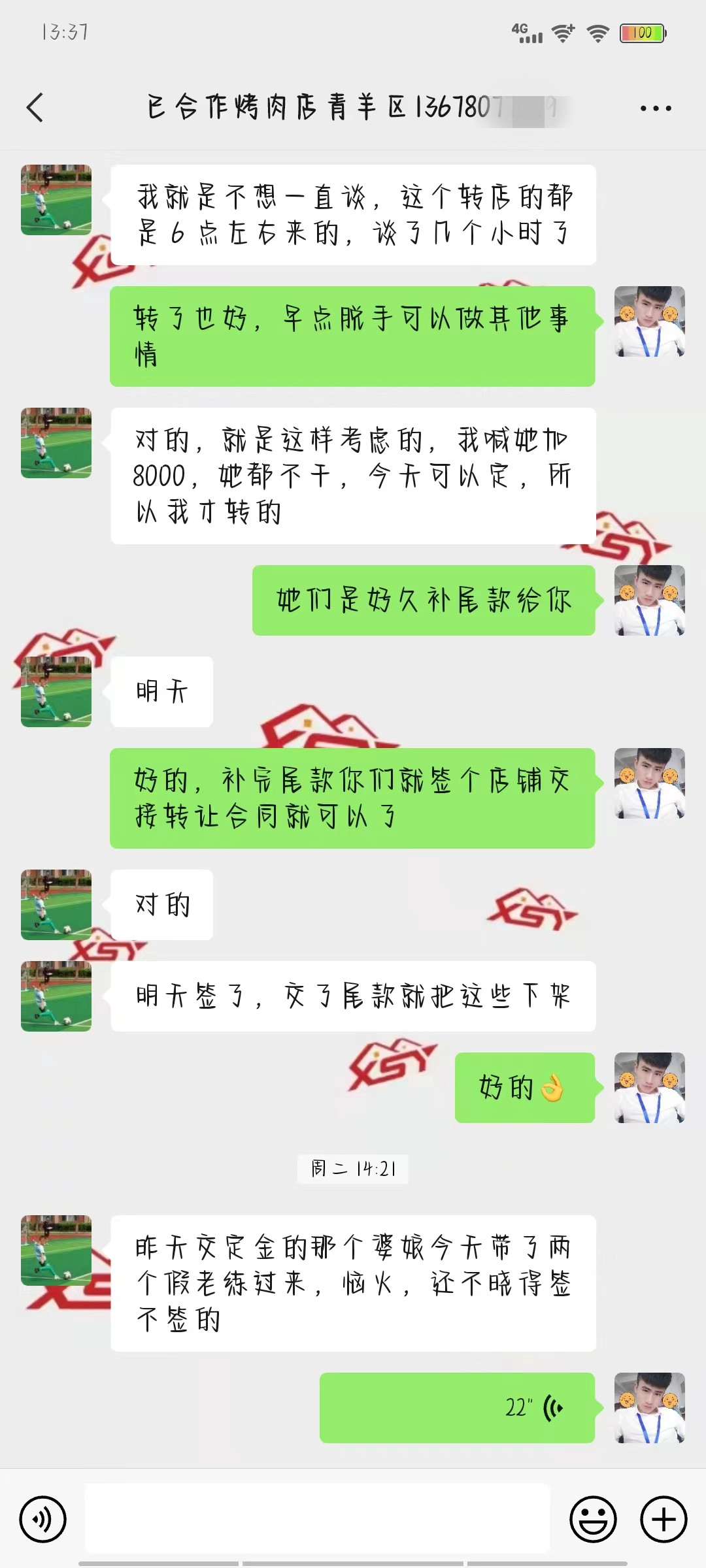
Task: Play the 22-second voice message
Action: (457, 1407)
